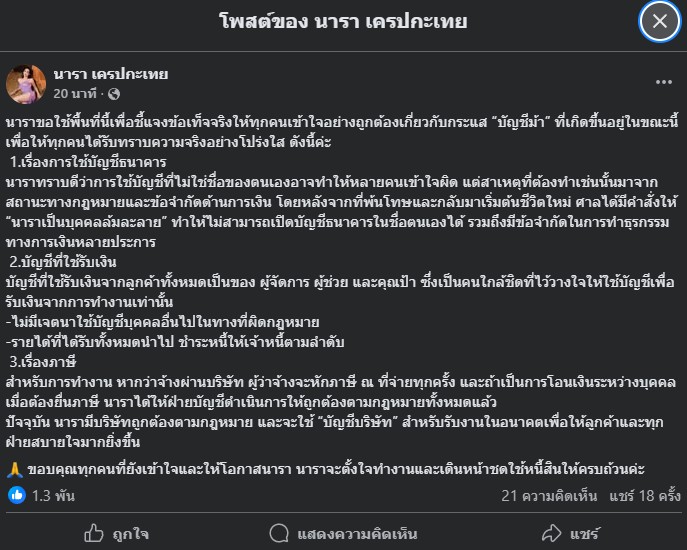
Task: Open นารา เครปกะเทย profile picture
Action: click(26, 84)
